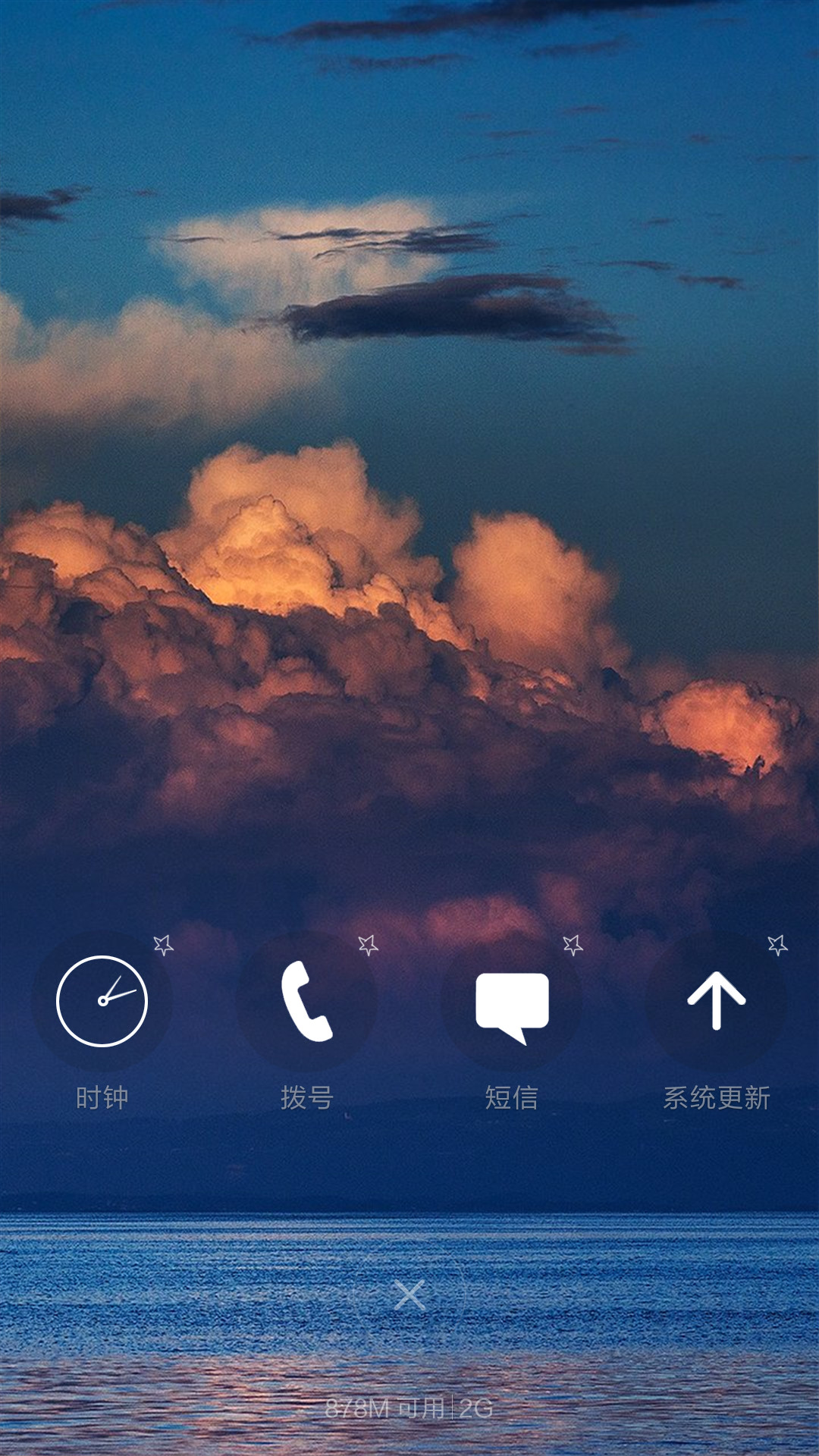The width and height of the screenshot is (819, 1456).
Task: Tap the pin star on 拨号
Action: (x=368, y=945)
